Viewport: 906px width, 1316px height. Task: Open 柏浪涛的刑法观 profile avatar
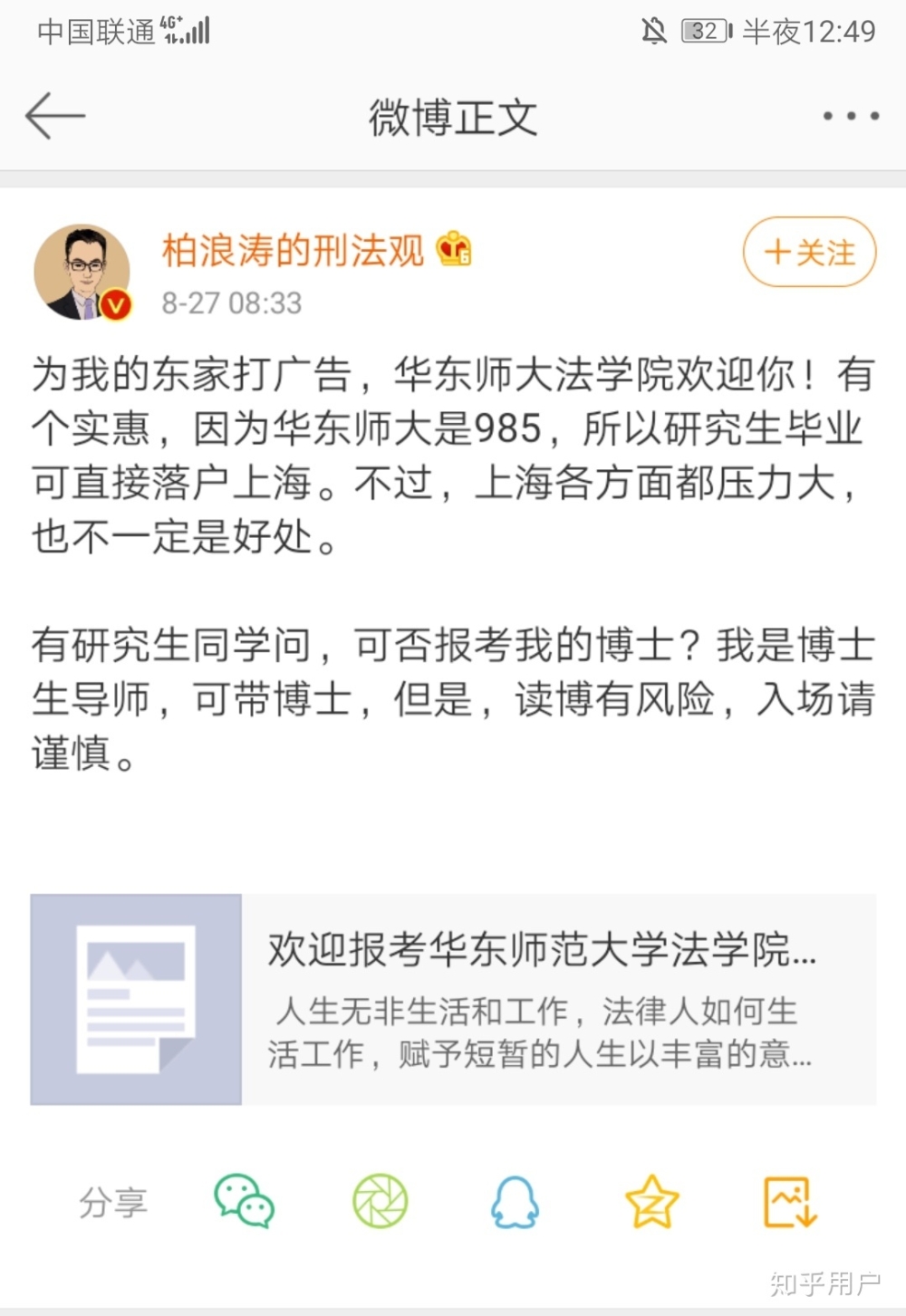coord(82,273)
